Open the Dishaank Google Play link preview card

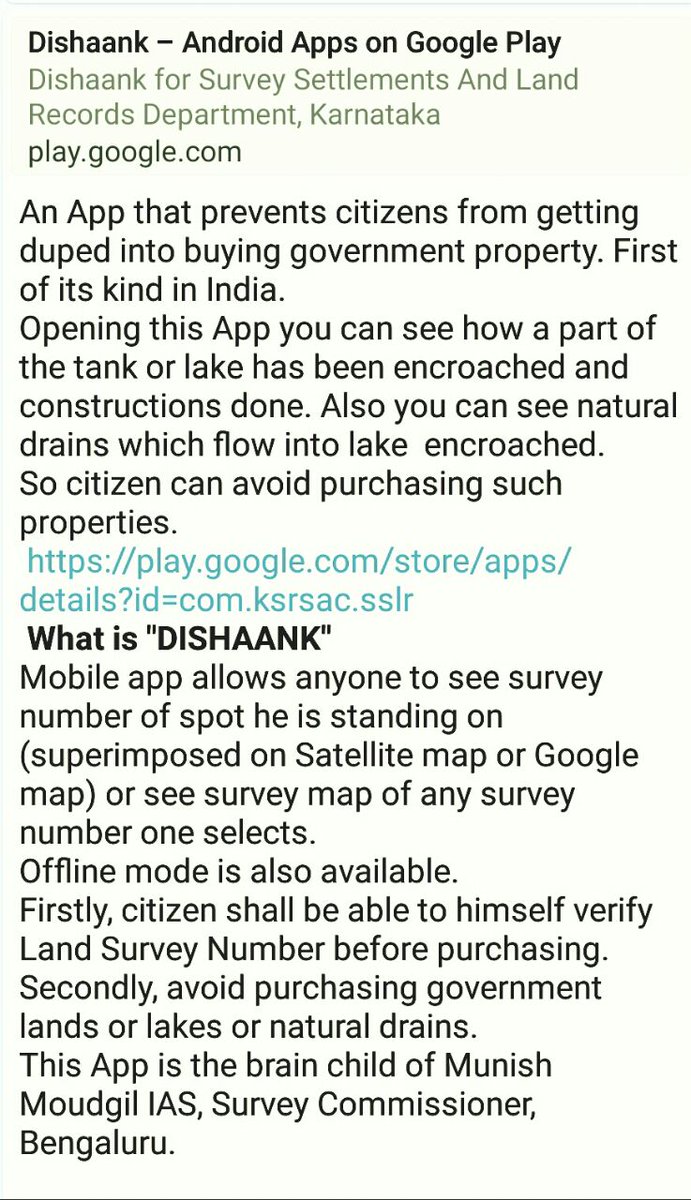click(x=345, y=95)
